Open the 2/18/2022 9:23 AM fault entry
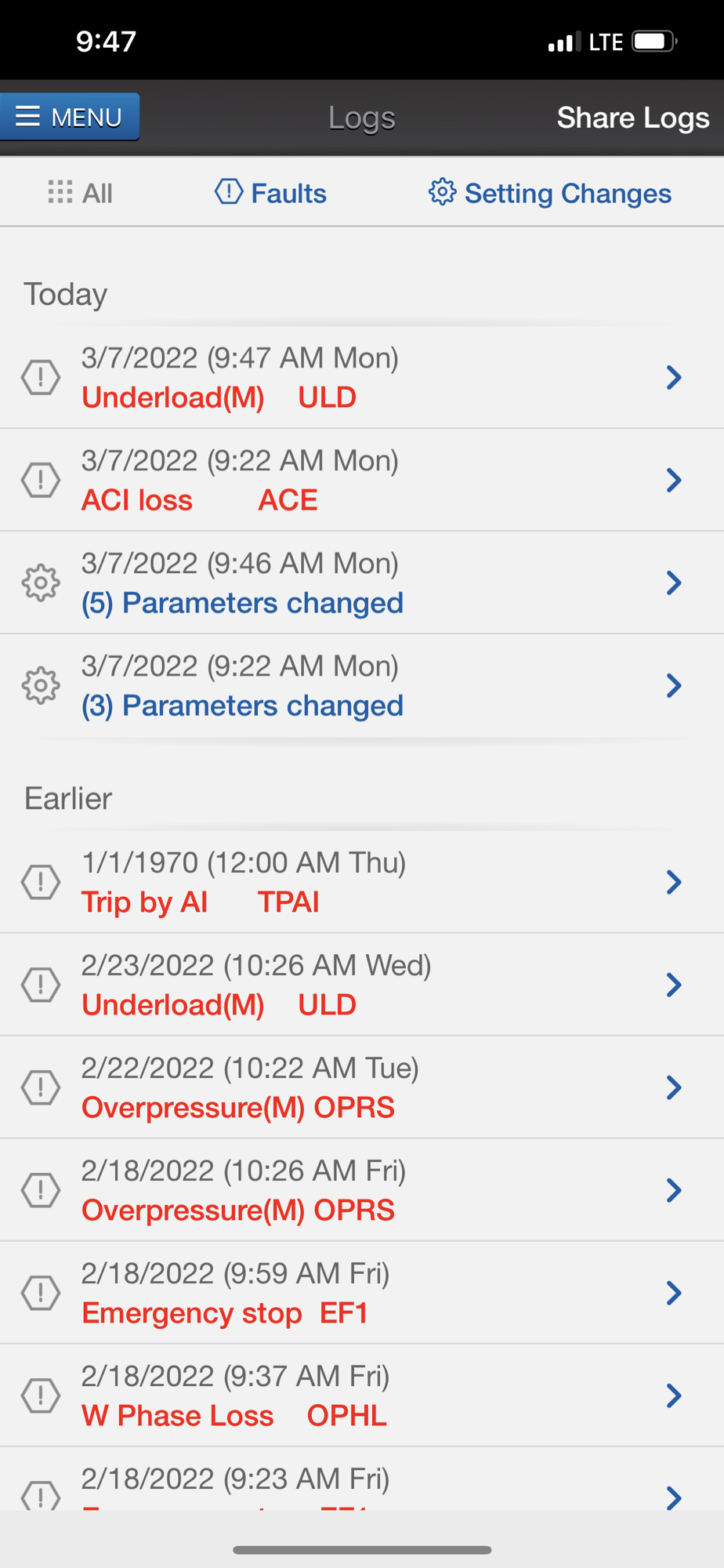 362,1480
